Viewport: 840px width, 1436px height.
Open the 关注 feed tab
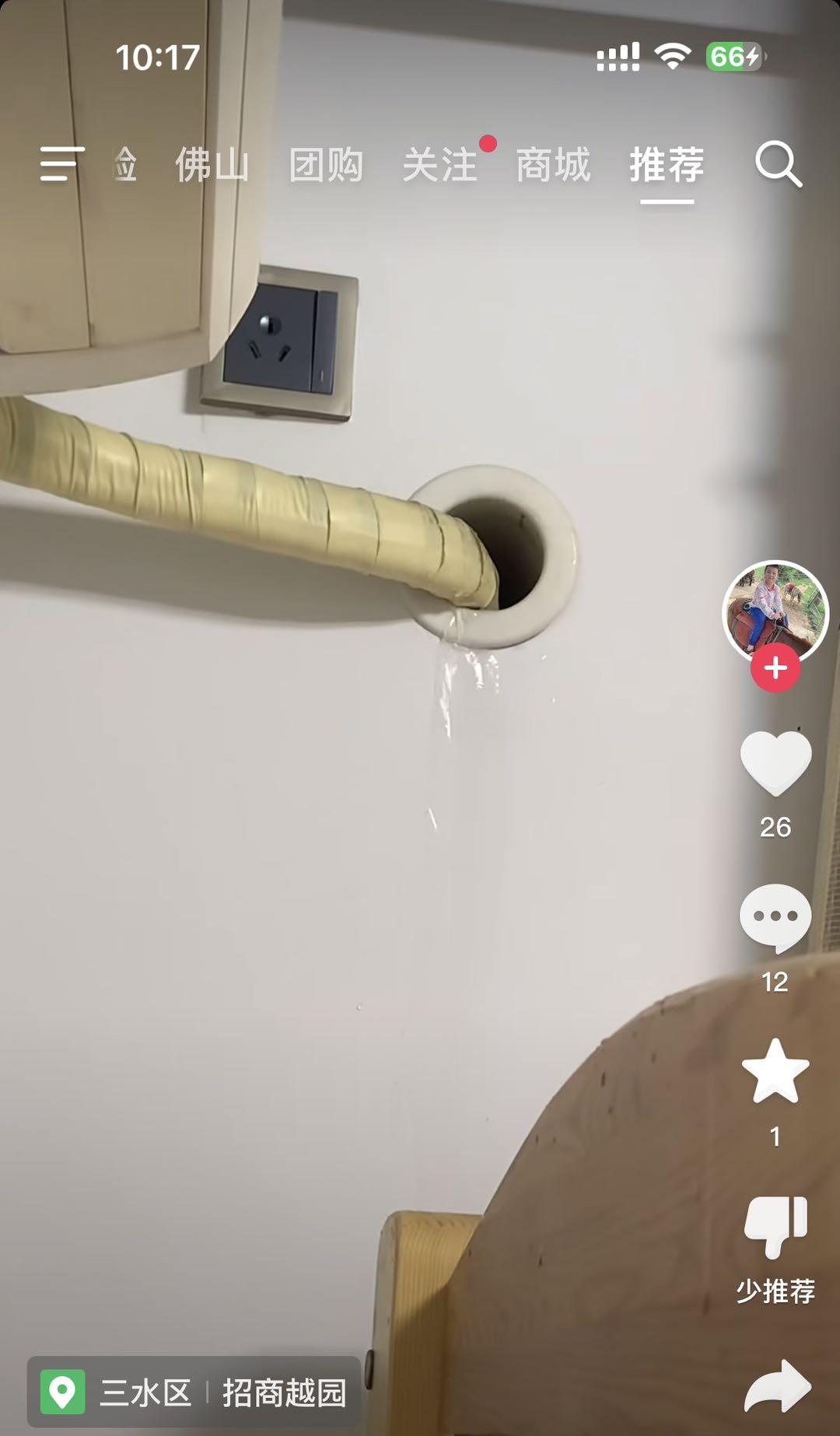pos(440,165)
